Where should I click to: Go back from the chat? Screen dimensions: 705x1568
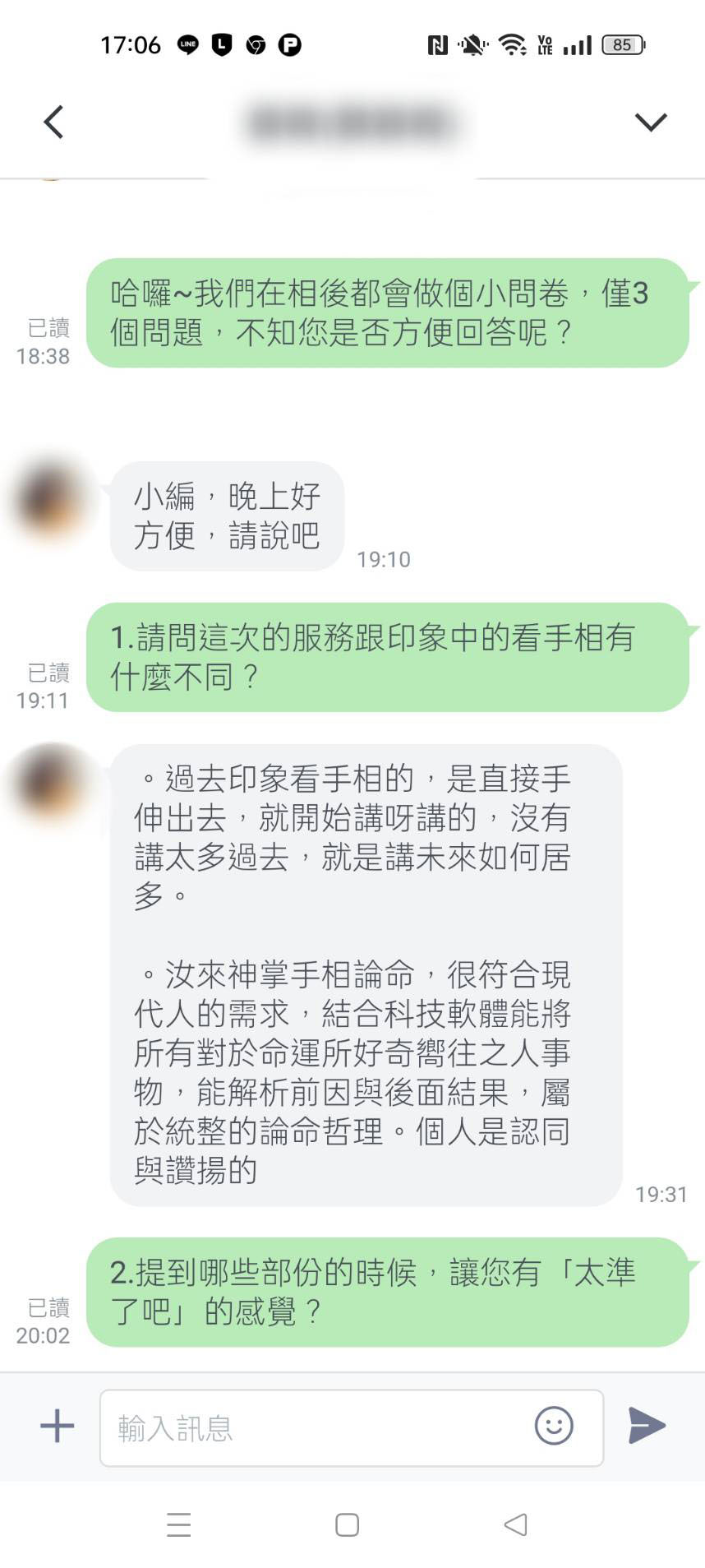[54, 123]
